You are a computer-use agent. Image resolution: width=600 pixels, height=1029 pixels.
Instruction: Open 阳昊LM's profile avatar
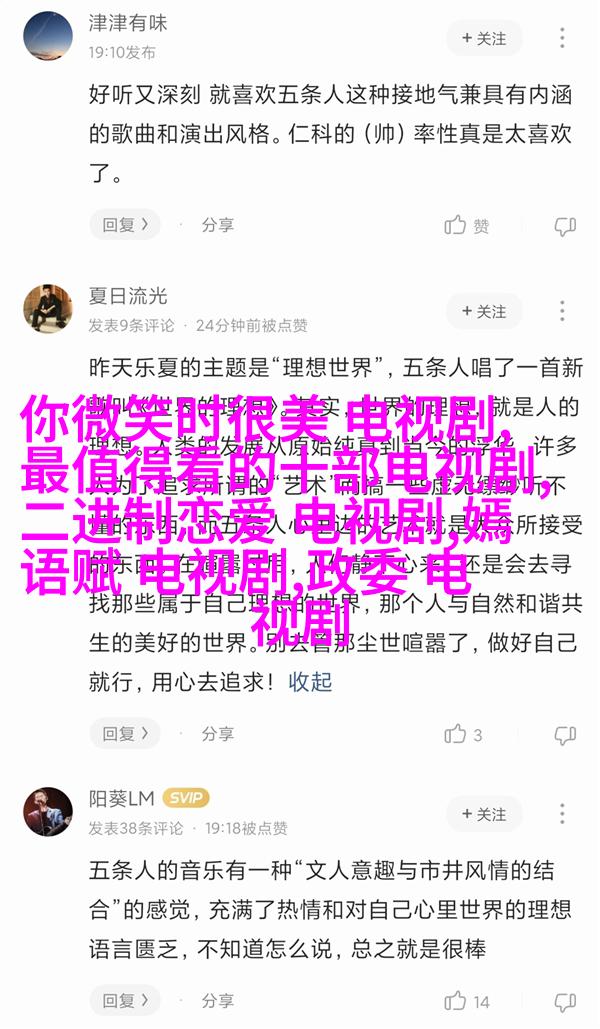pyautogui.click(x=49, y=812)
